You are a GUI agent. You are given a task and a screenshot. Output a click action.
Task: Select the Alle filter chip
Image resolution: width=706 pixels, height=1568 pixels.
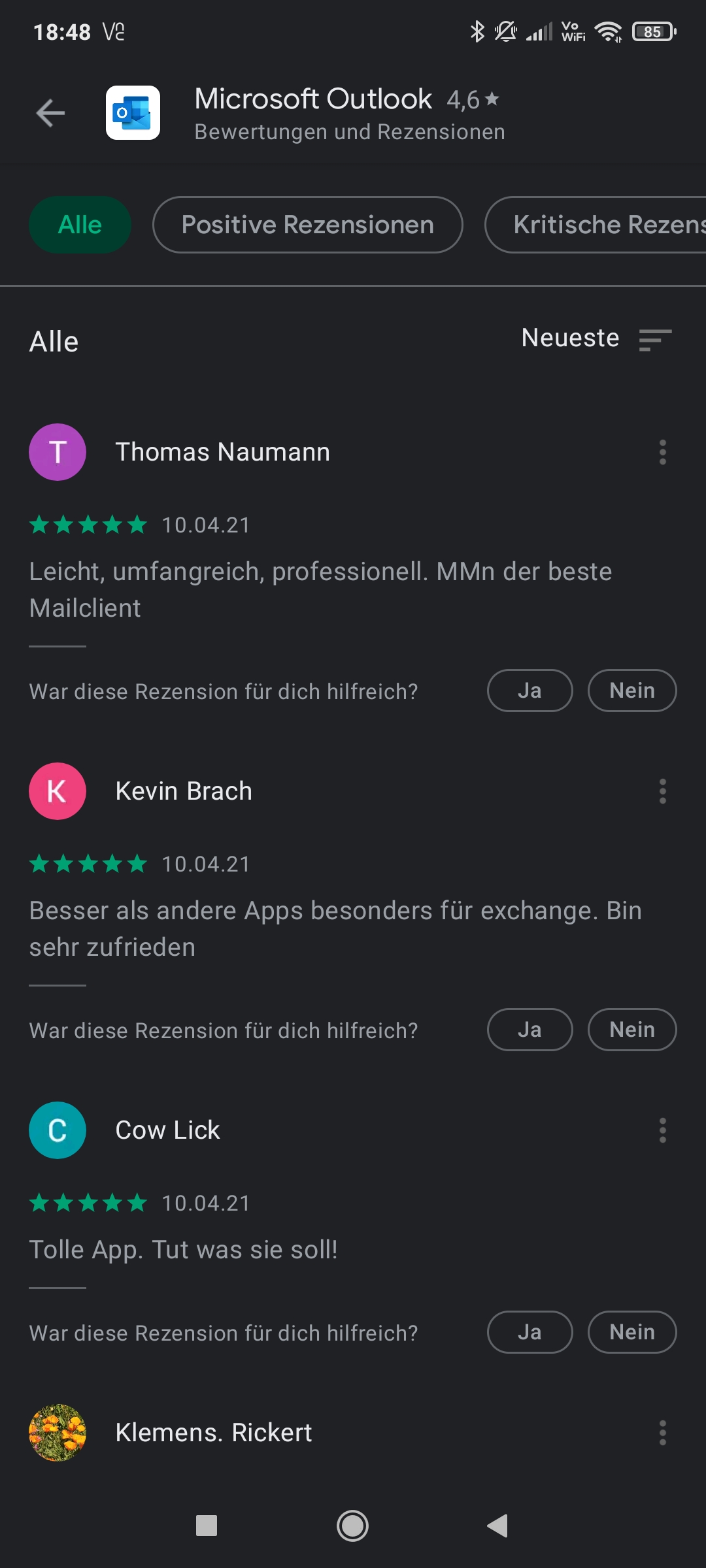[x=80, y=225]
